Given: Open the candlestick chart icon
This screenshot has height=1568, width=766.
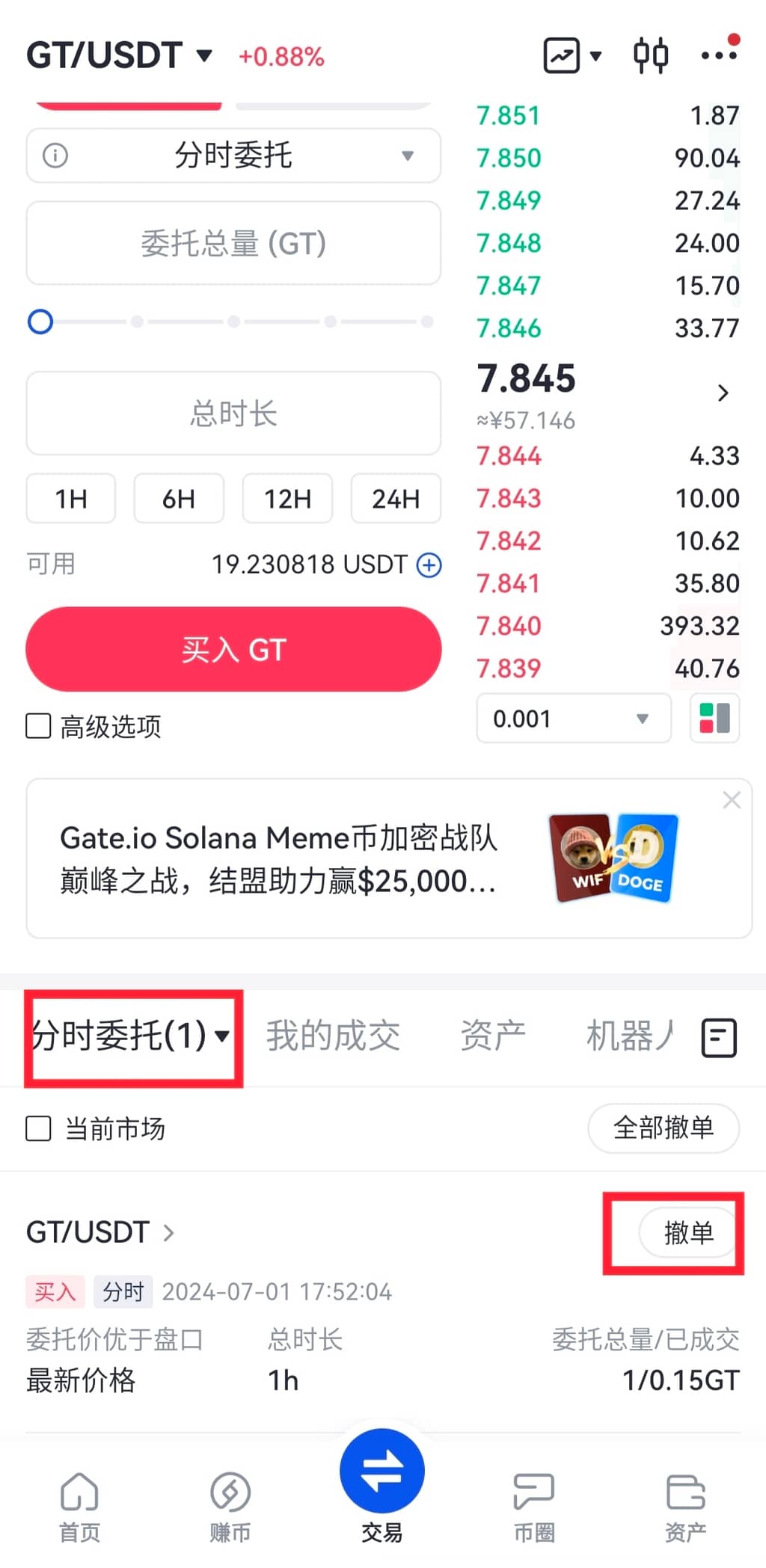Looking at the screenshot, I should (650, 55).
